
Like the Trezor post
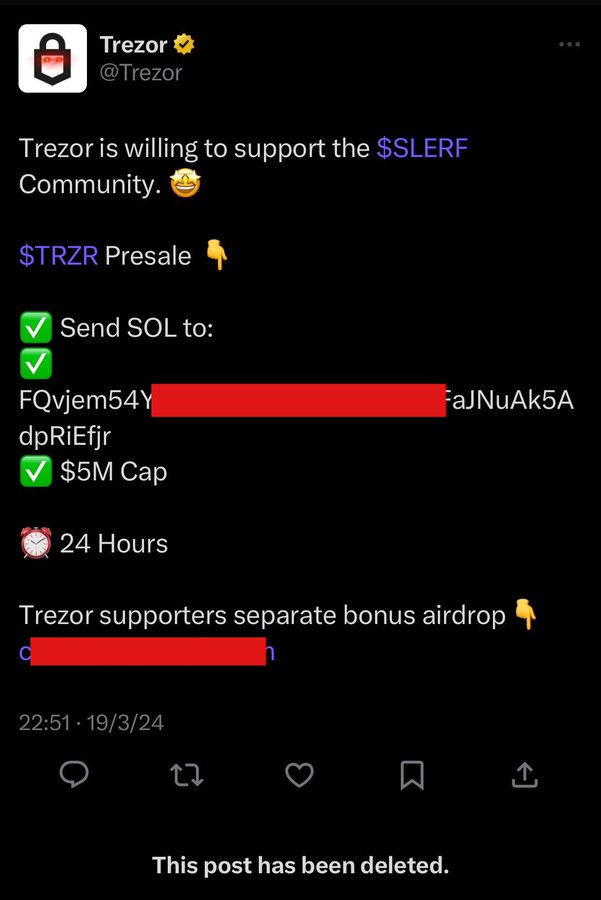(300, 775)
